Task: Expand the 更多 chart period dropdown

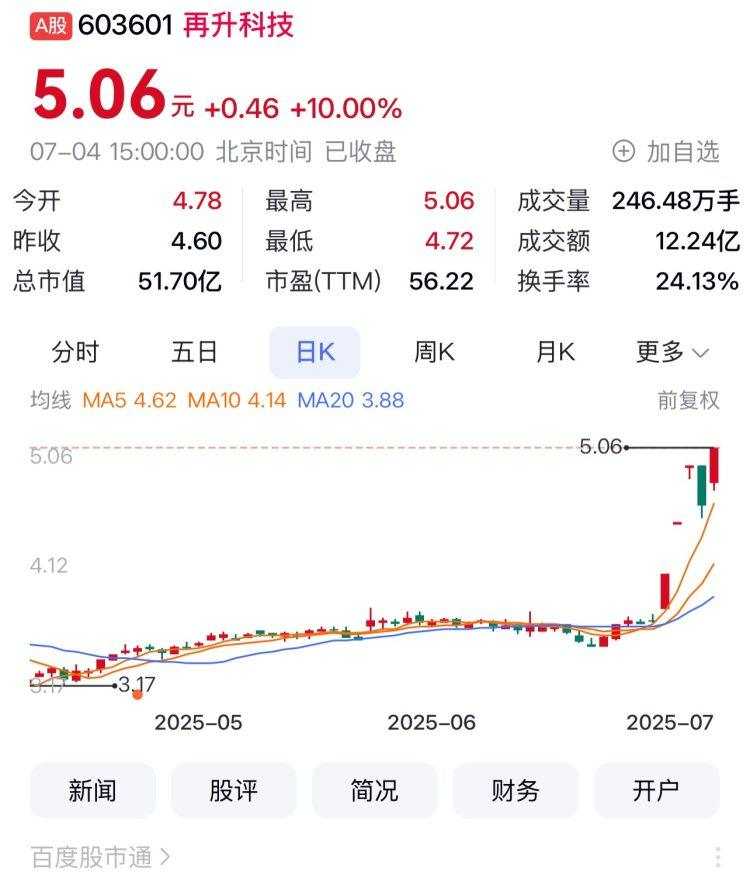Action: coord(672,352)
